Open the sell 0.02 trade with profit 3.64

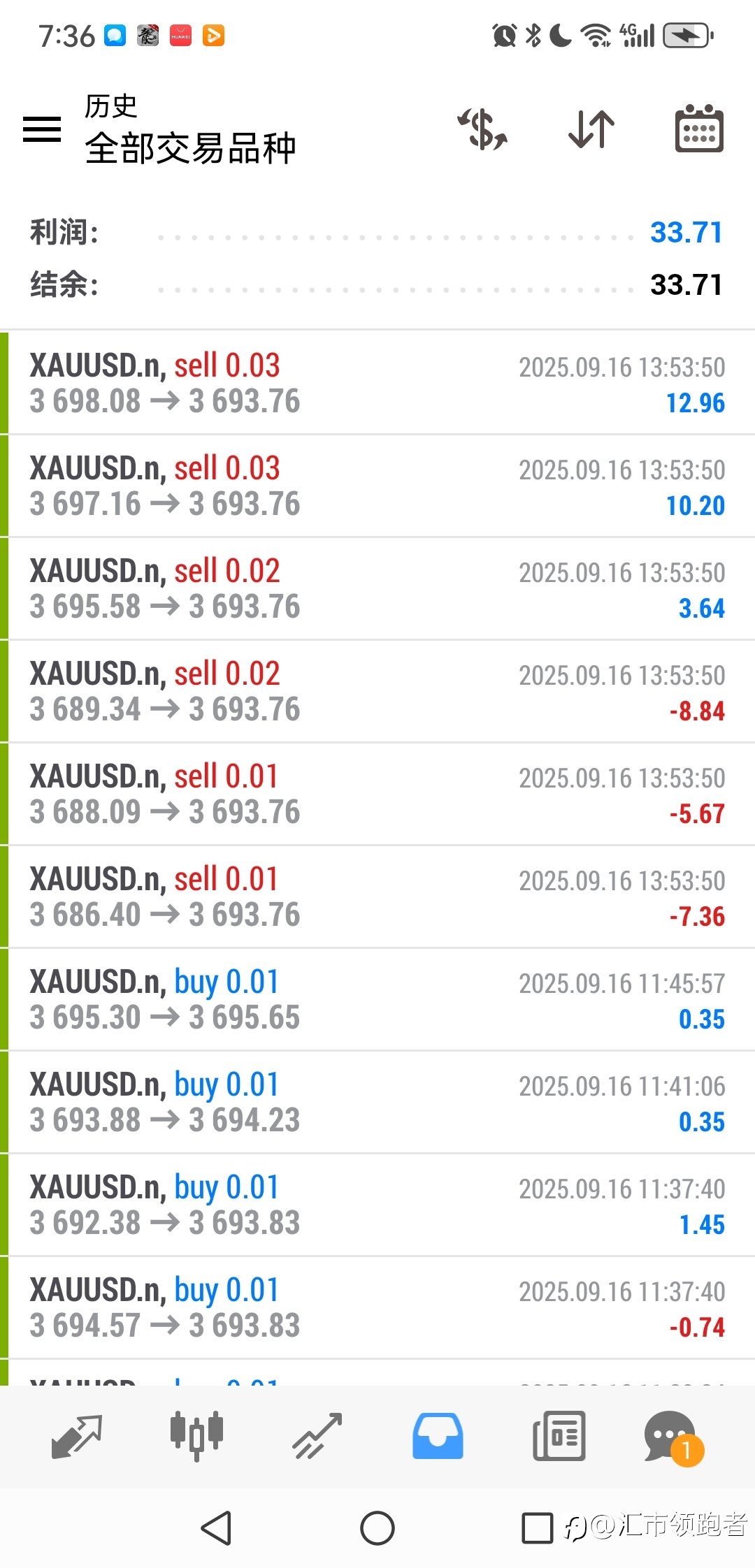pyautogui.click(x=377, y=588)
